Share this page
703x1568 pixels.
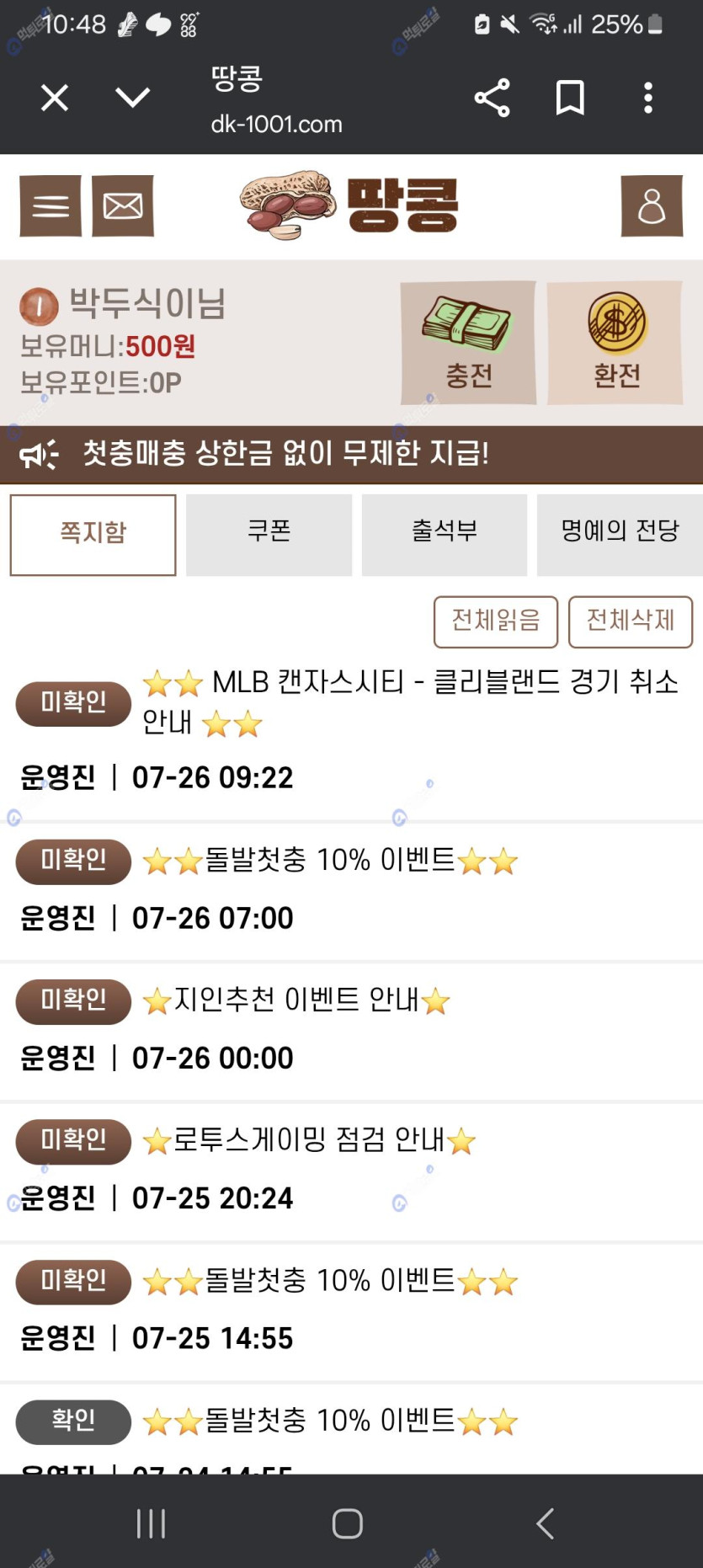[x=493, y=98]
